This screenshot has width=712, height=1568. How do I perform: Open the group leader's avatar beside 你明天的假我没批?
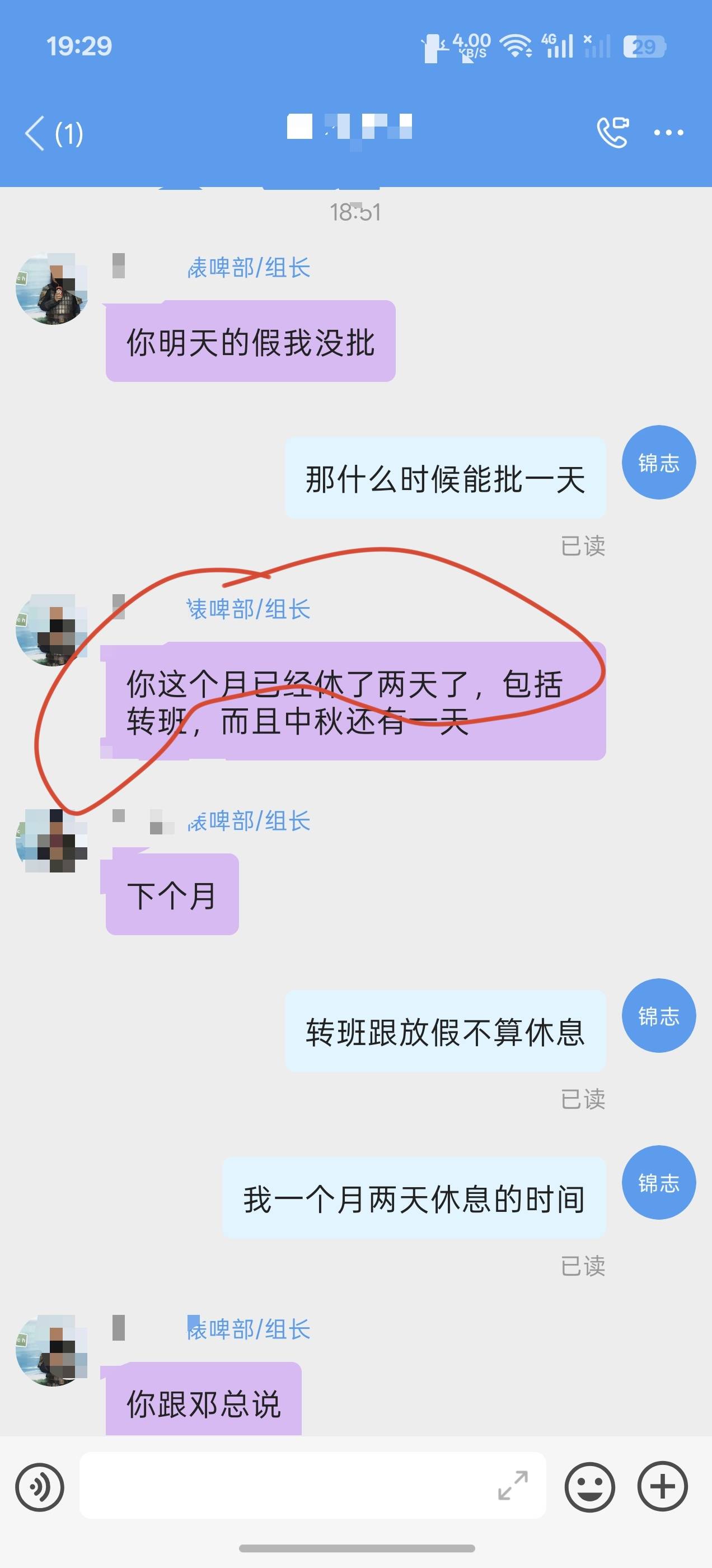(51, 289)
